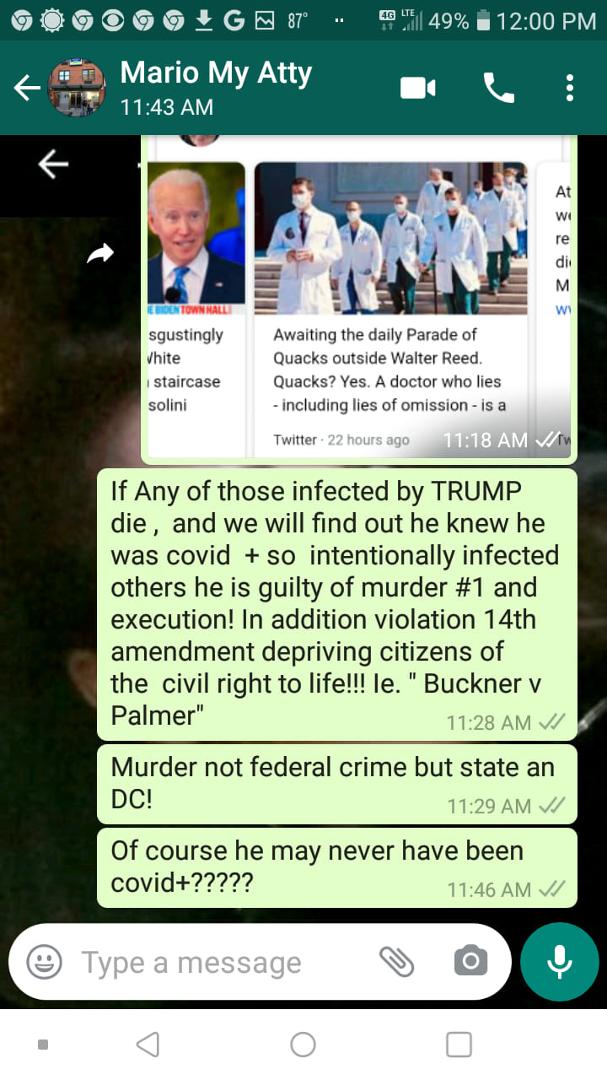This screenshot has height=1080, width=607.
Task: Open Mario My Atty contact info
Action: click(216, 87)
